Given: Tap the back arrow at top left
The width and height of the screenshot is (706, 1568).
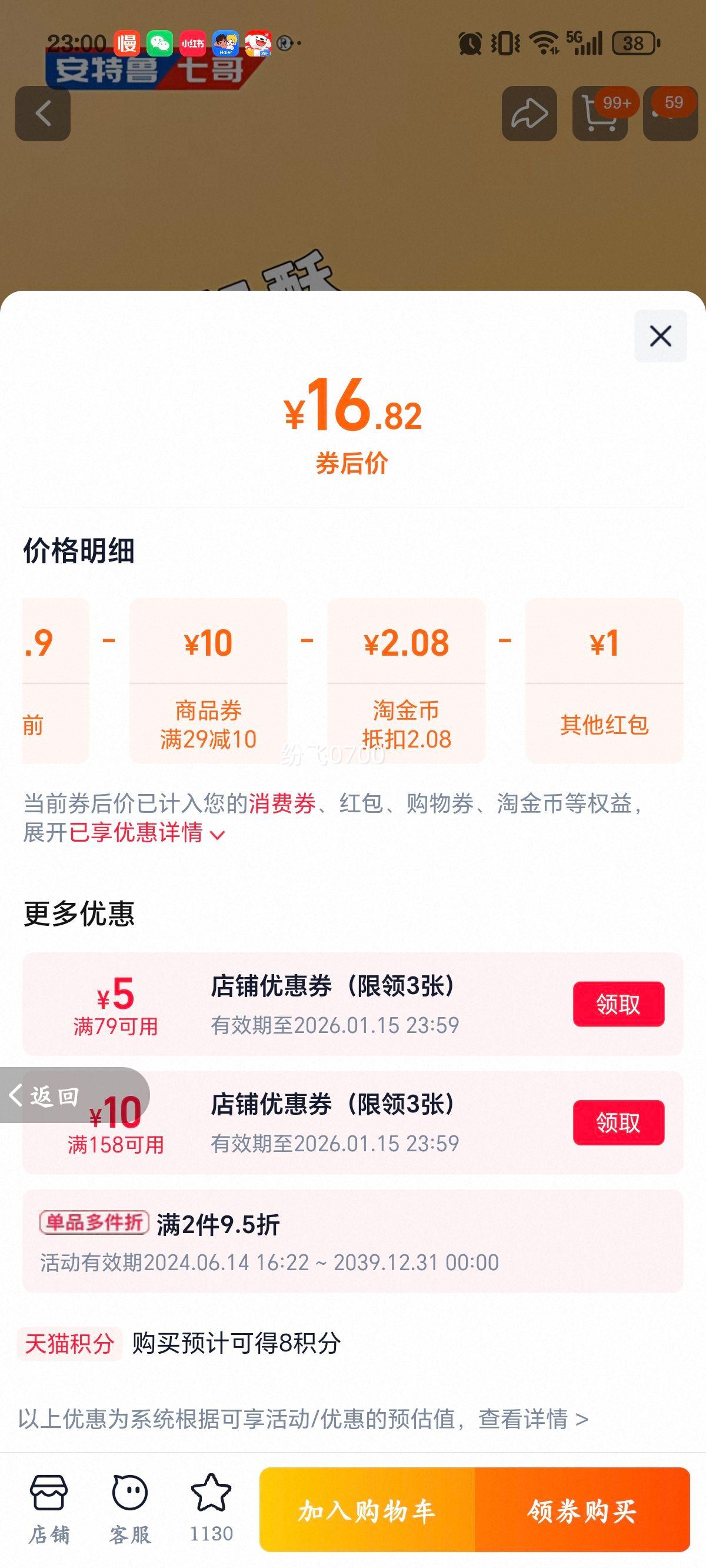Looking at the screenshot, I should 42,113.
